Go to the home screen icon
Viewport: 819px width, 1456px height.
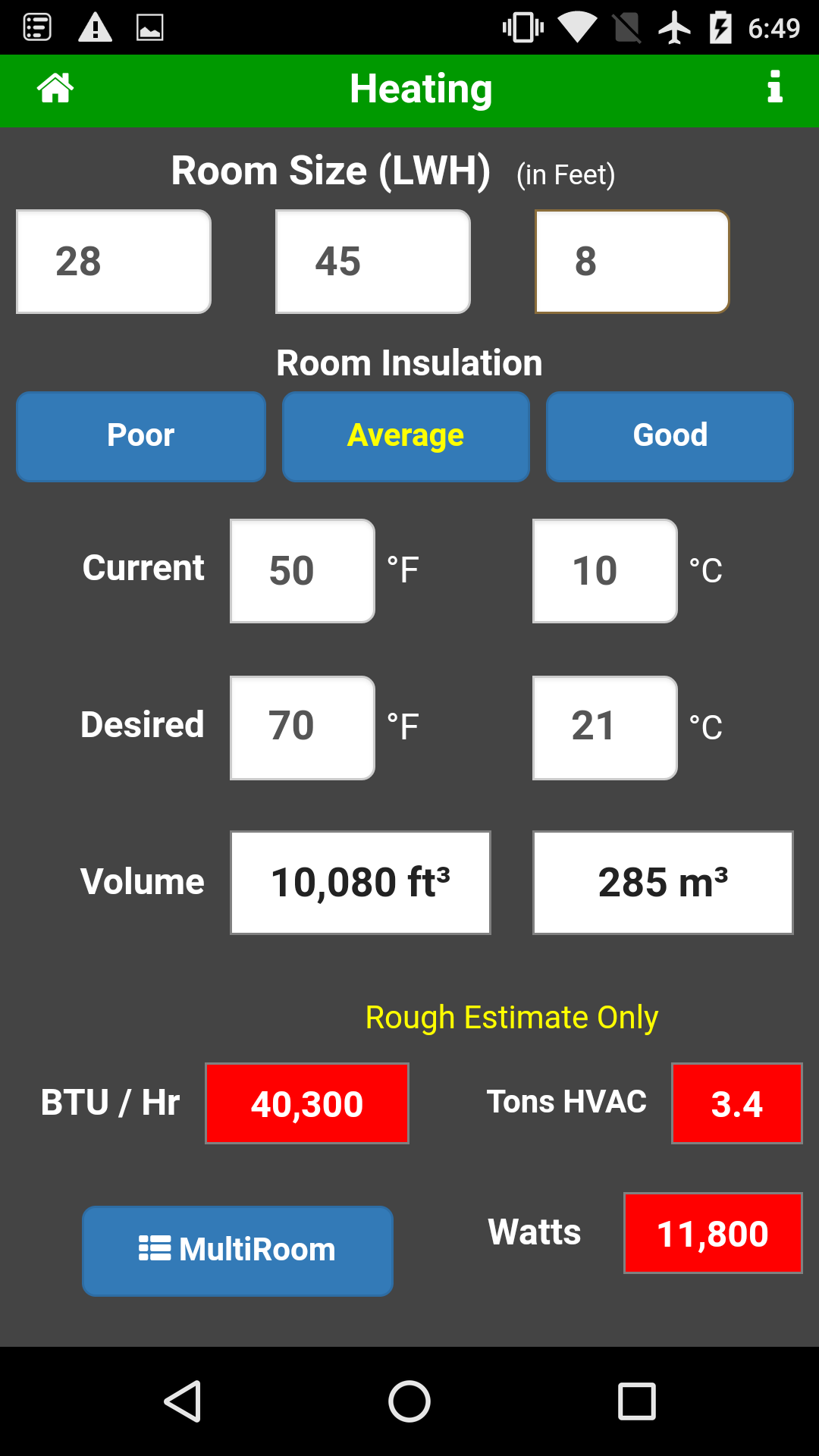point(55,89)
